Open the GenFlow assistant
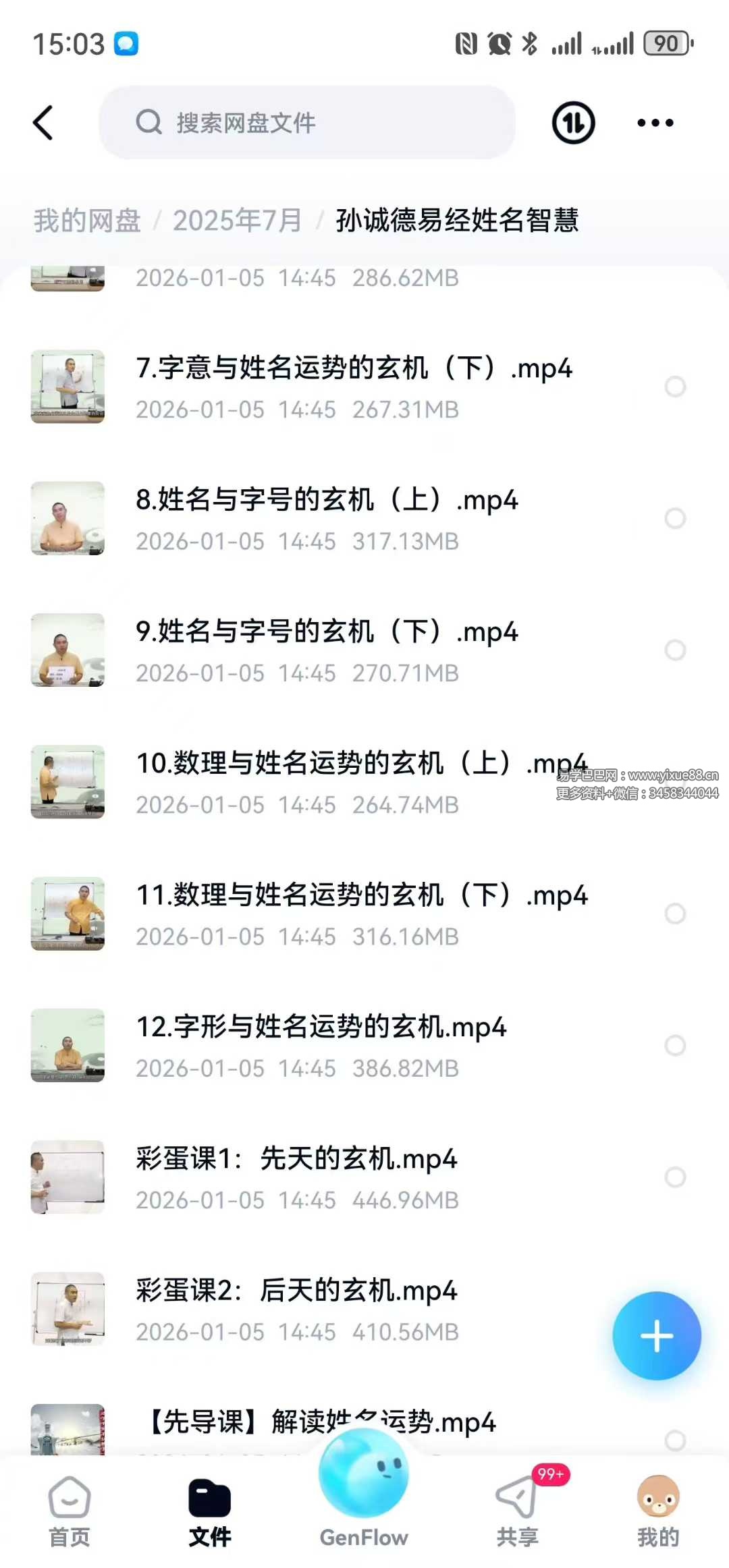The image size is (729, 1568). coord(364,1491)
